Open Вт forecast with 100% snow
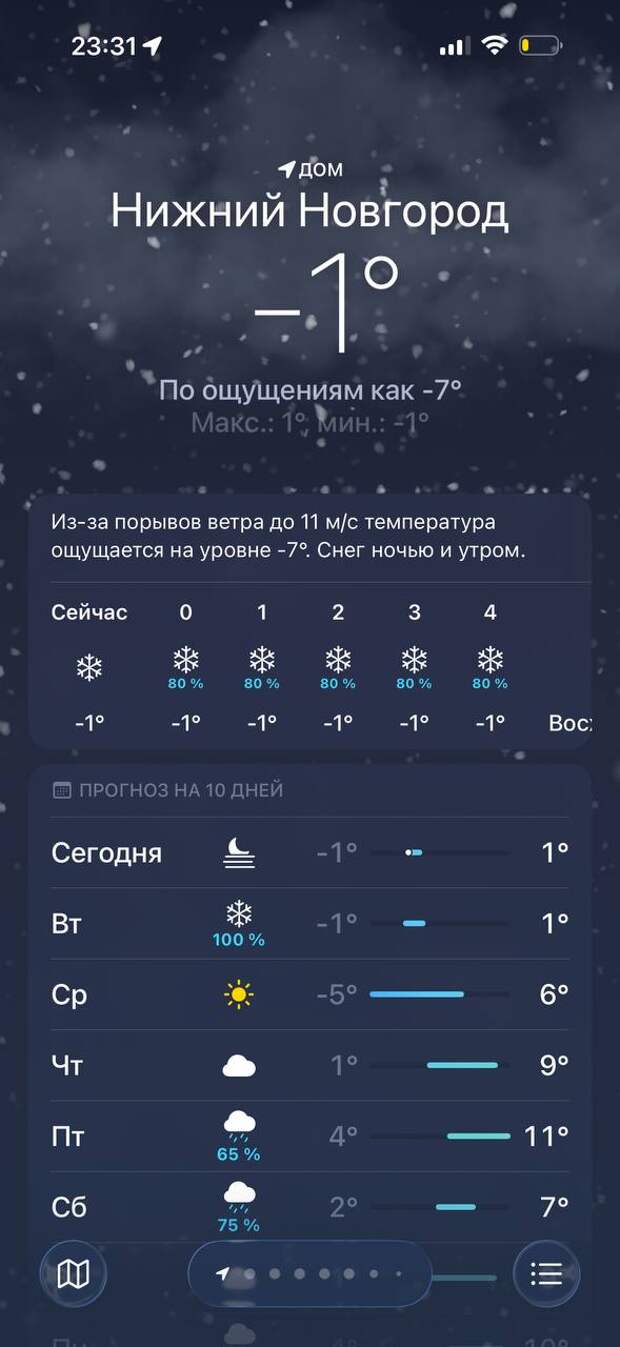 click(310, 924)
